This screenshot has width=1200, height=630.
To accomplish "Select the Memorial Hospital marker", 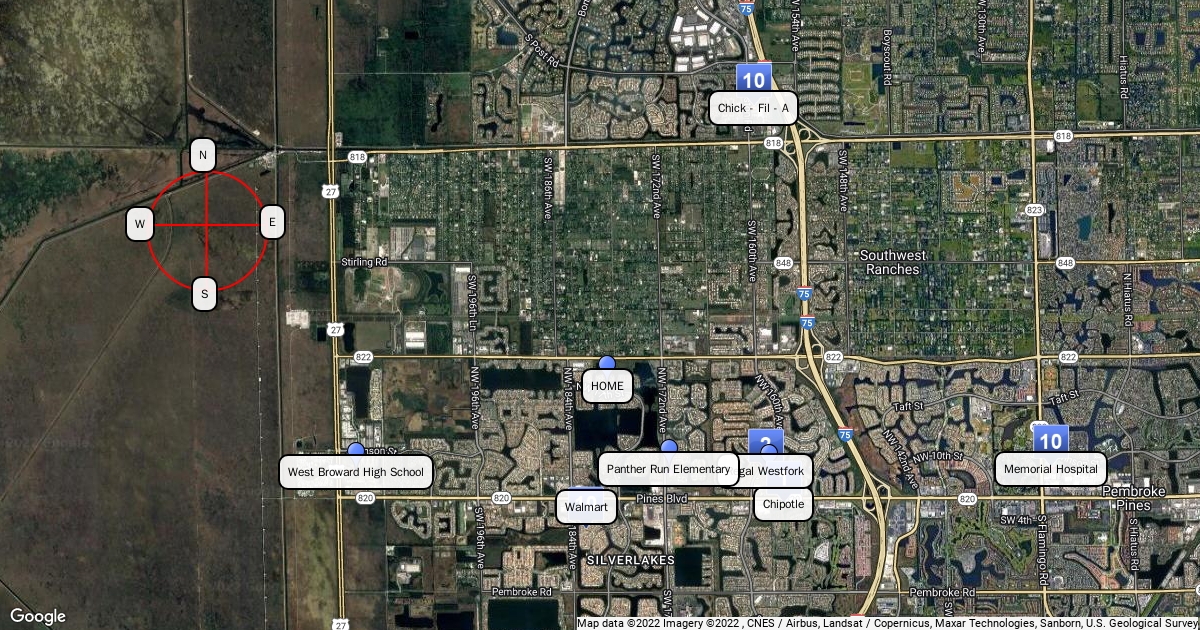I will click(1050, 469).
